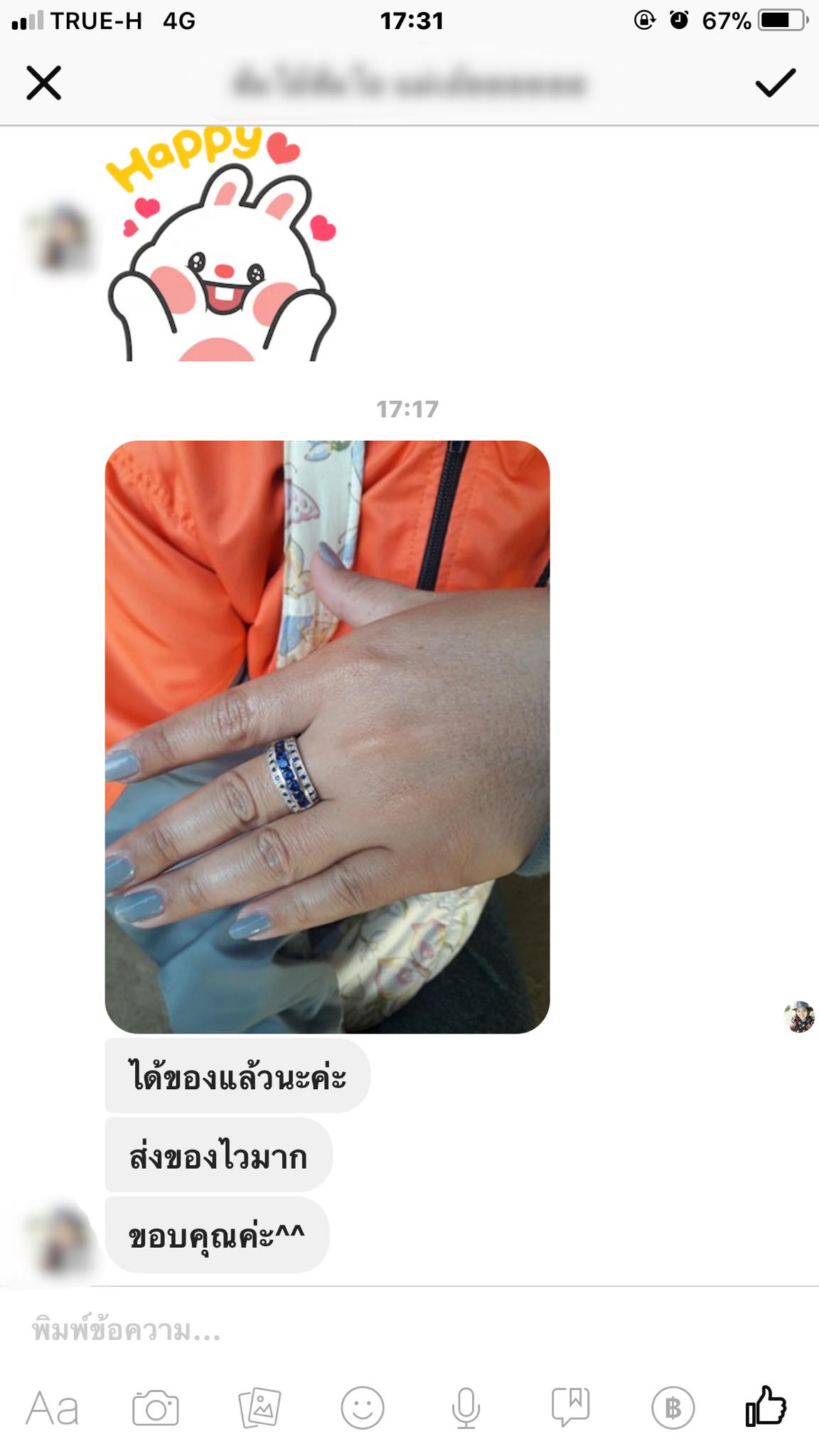Open the ring photo sent at 17:17
The image size is (819, 1456).
[327, 737]
